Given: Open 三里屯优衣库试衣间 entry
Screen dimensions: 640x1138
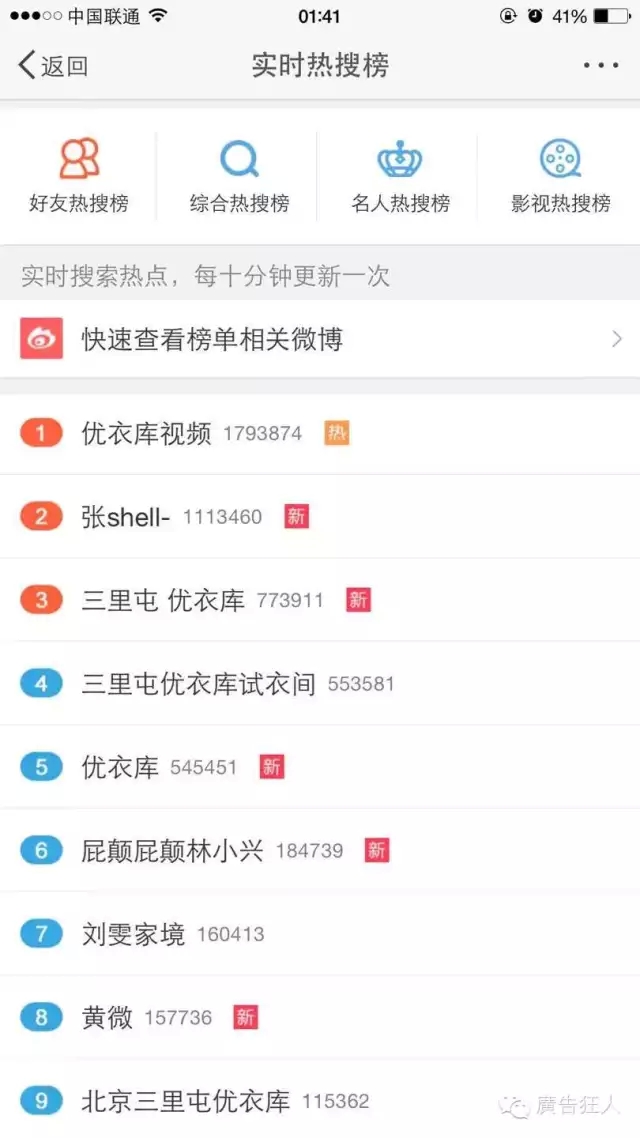Looking at the screenshot, I should click(x=320, y=684).
